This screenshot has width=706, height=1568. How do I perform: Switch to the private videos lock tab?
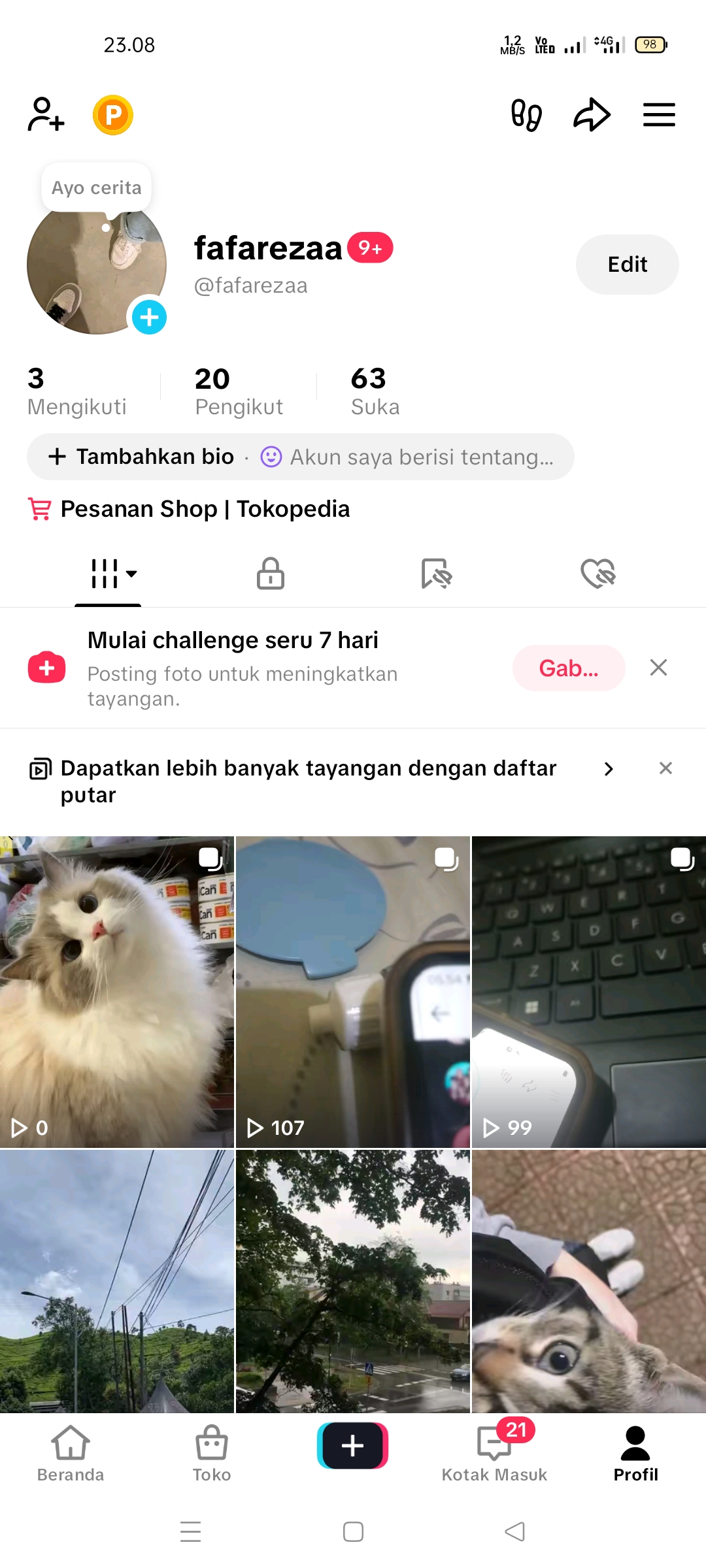pos(270,574)
